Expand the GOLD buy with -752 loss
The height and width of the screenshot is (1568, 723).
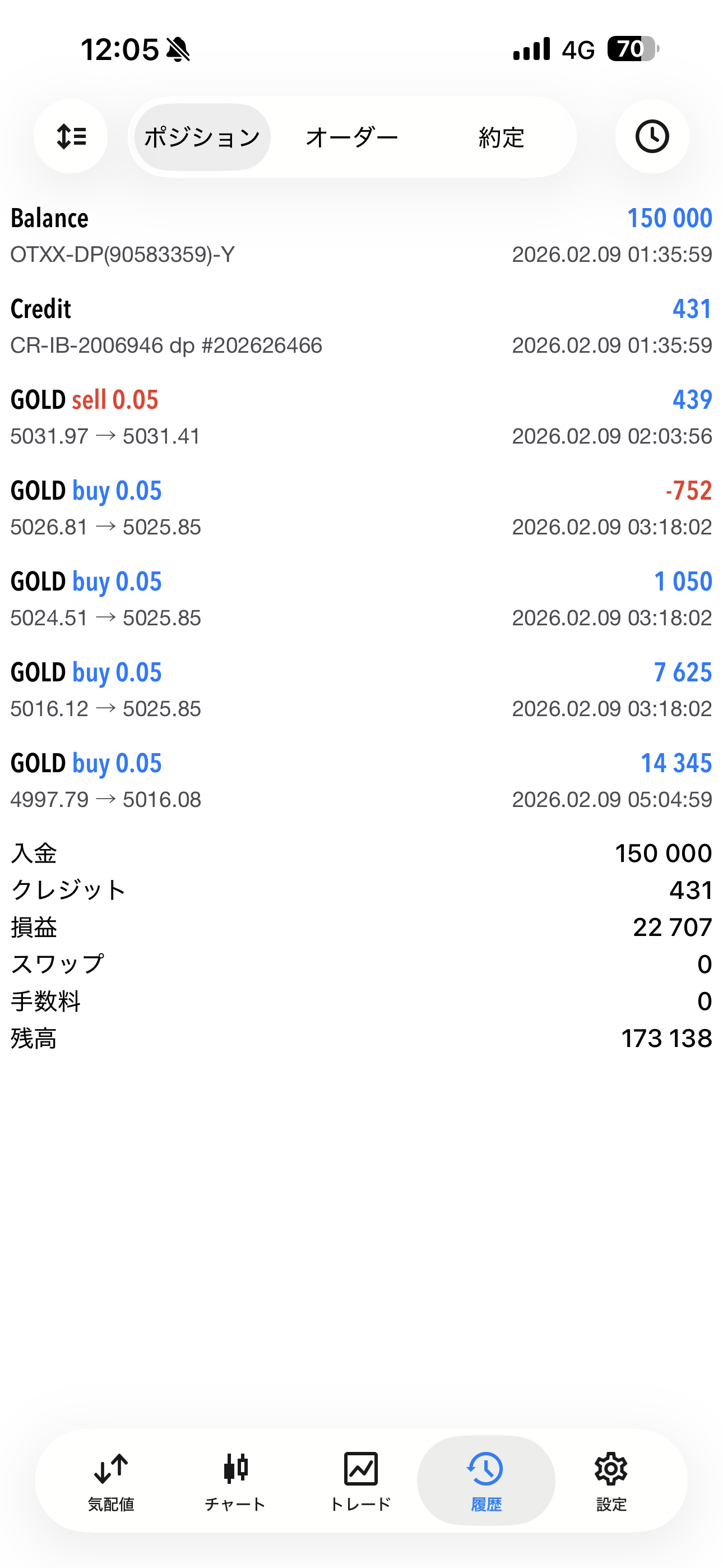point(361,508)
